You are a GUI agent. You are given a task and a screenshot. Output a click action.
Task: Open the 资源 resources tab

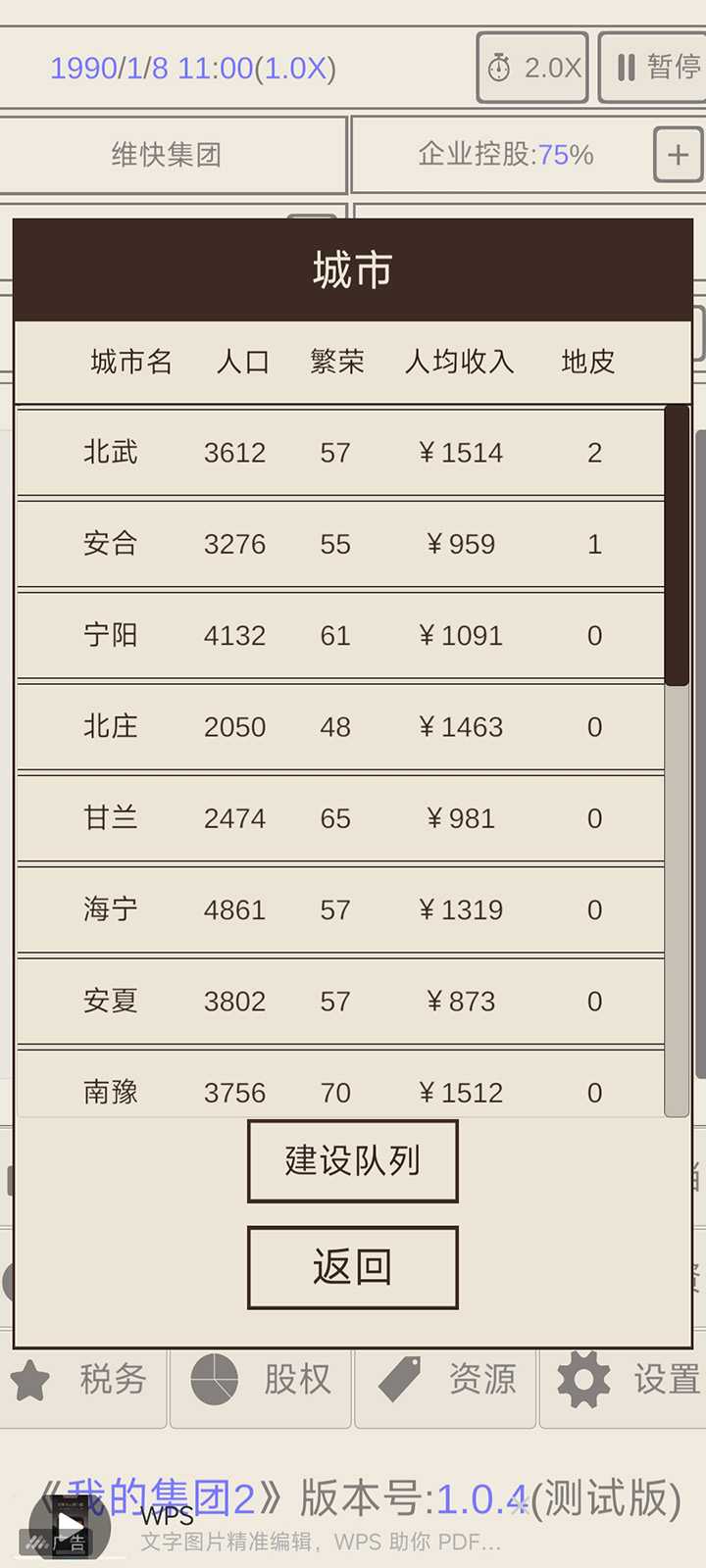tap(446, 1380)
